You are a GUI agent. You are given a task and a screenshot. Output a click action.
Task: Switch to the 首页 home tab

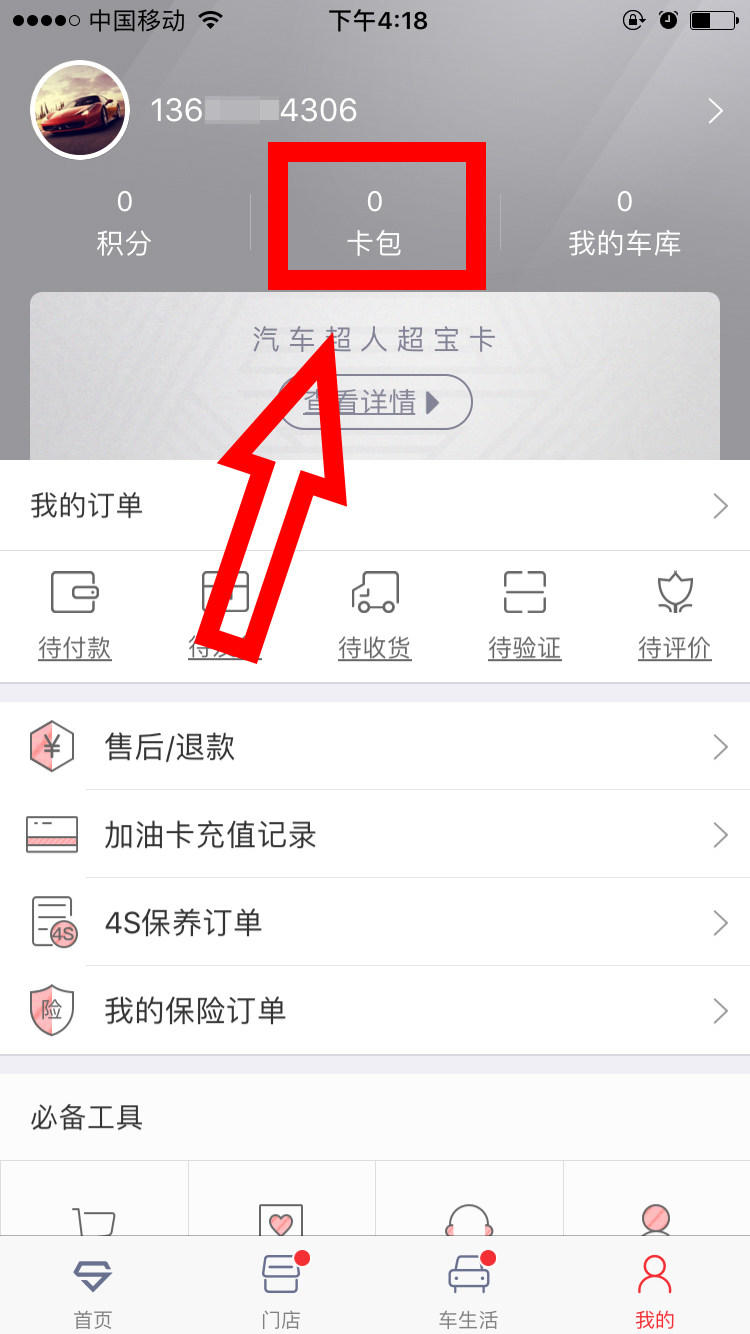(93, 1290)
